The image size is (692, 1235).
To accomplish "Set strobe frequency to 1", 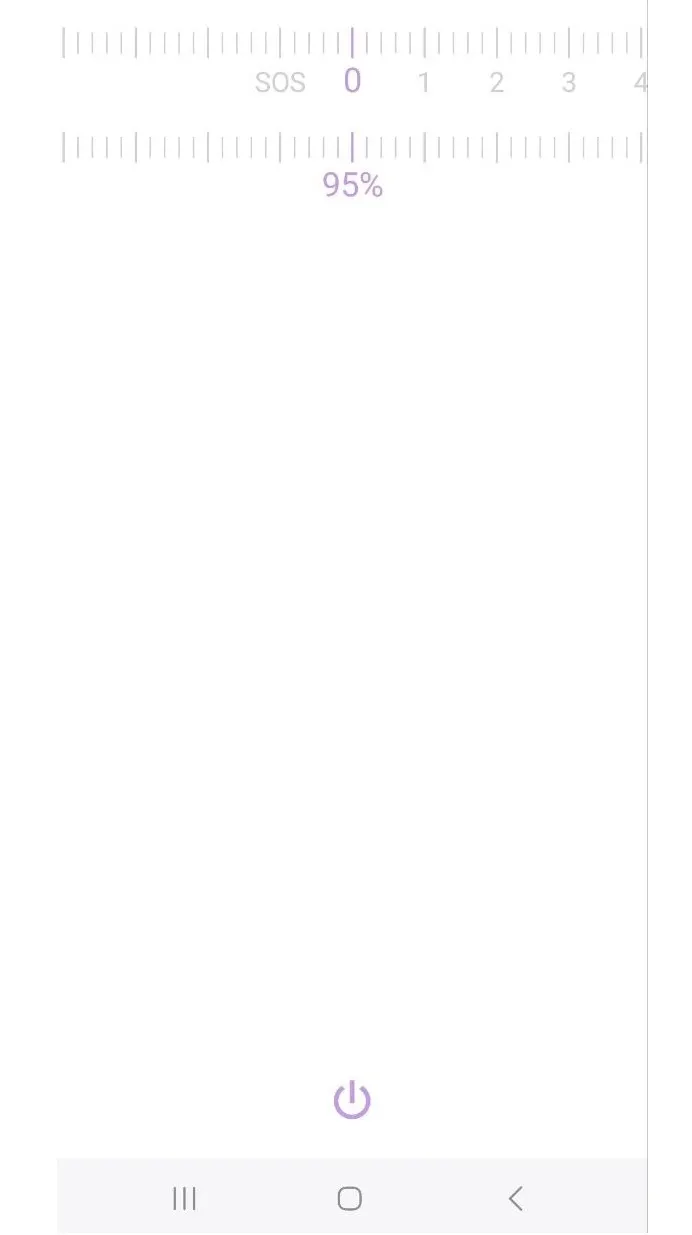I will pos(424,82).
